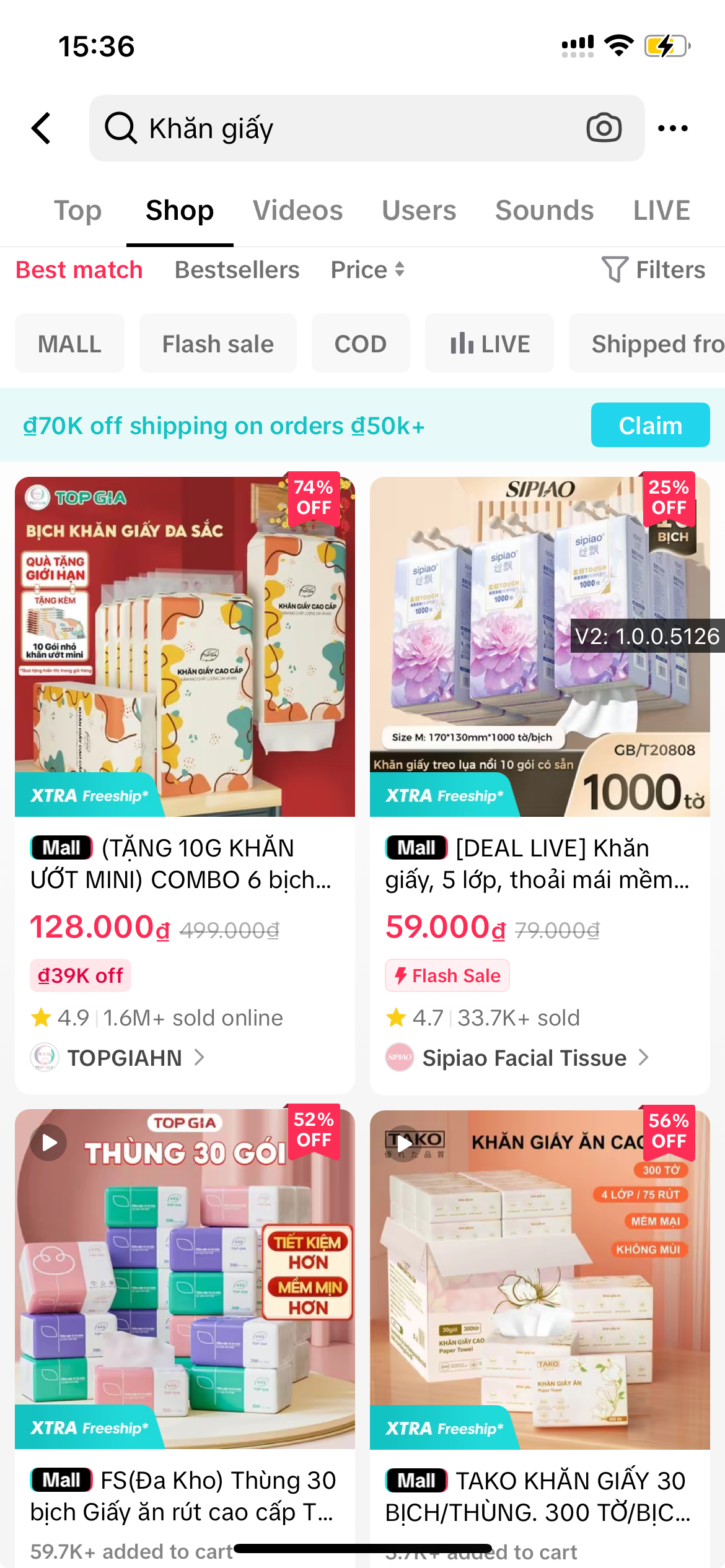The width and height of the screenshot is (725, 1568).
Task: Open the three-dot overflow menu
Action: 673,128
